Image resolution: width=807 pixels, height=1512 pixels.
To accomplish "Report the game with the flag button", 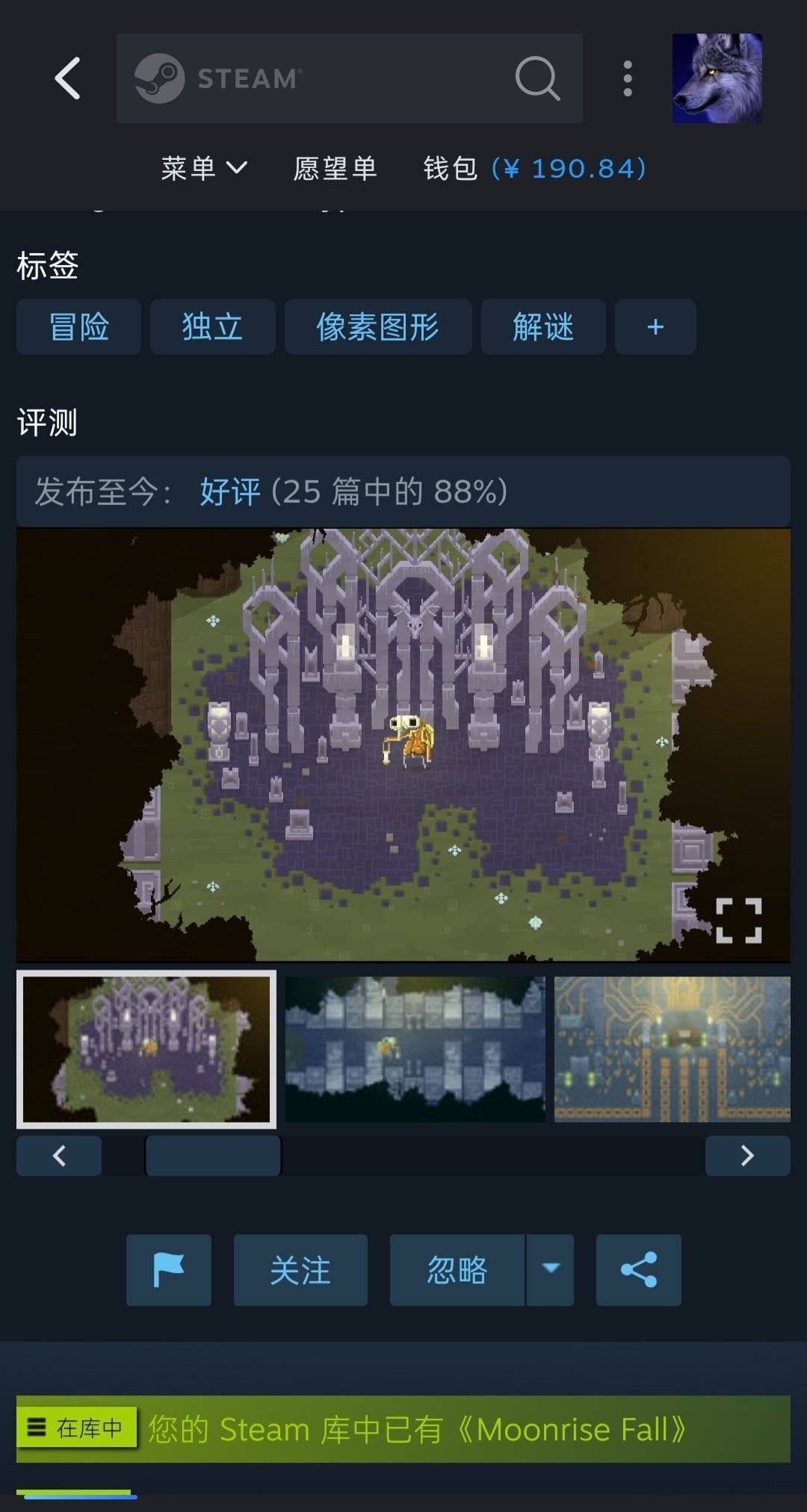I will point(169,1270).
